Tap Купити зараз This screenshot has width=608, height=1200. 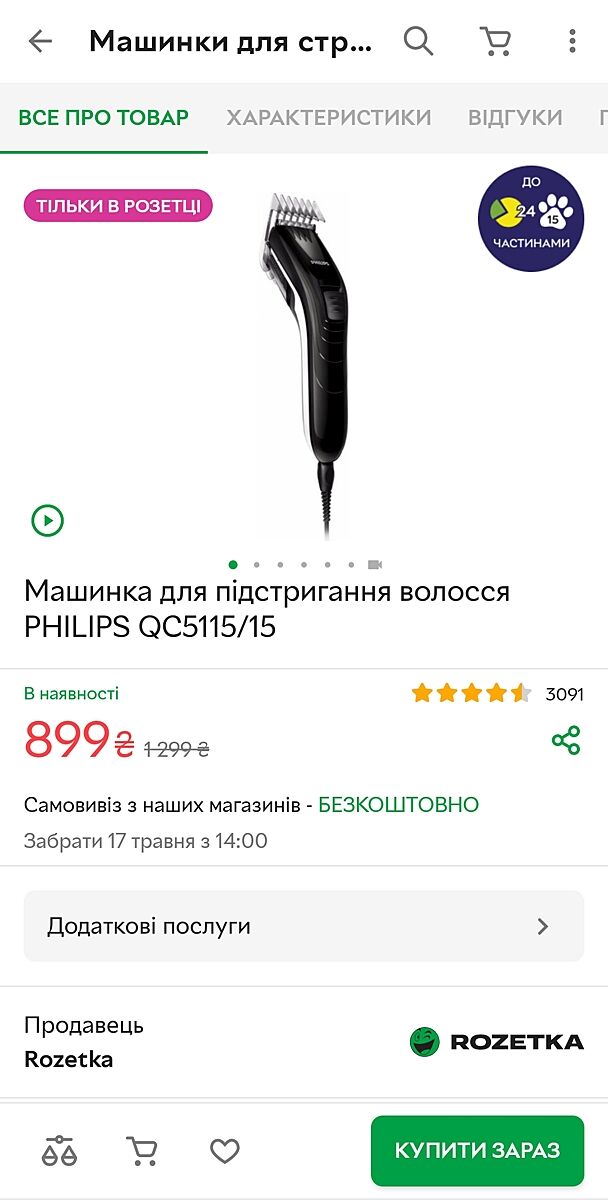pyautogui.click(x=477, y=1151)
